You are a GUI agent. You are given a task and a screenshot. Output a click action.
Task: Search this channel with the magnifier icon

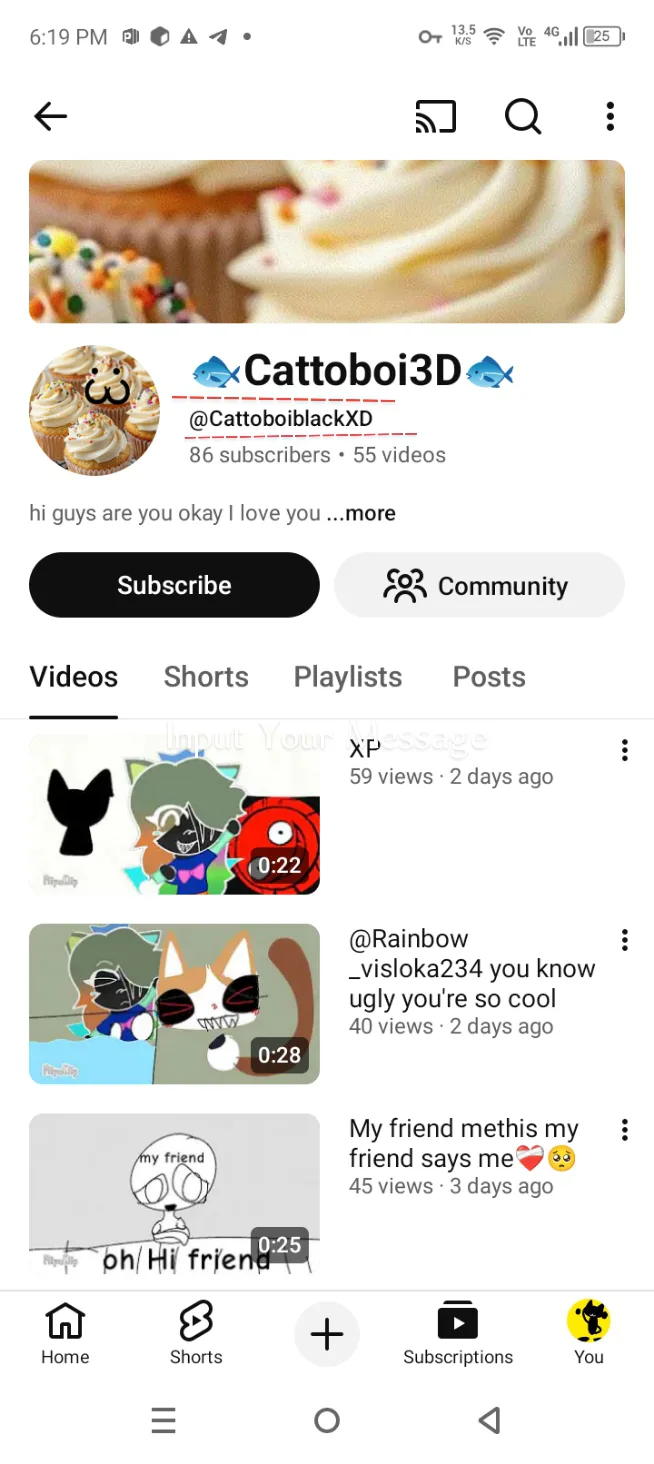522,117
